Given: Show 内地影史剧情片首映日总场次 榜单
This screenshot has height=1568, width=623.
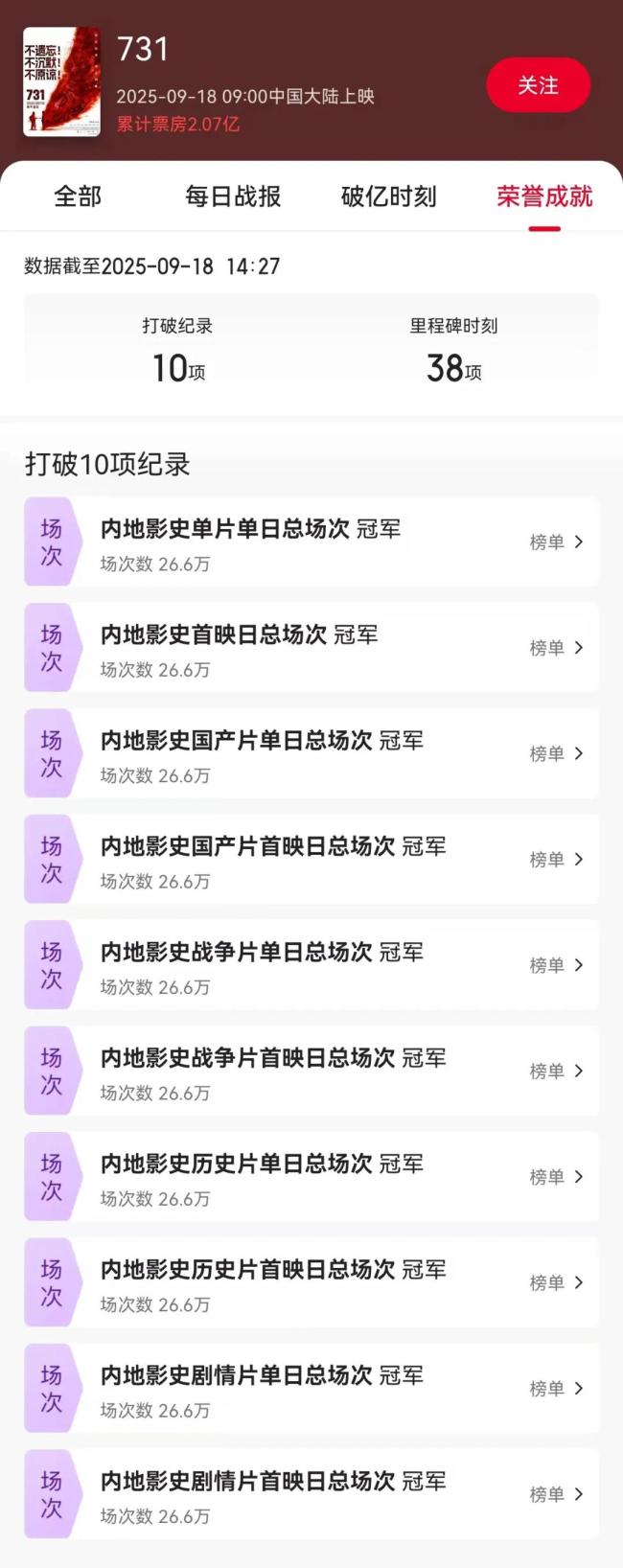Looking at the screenshot, I should click(x=556, y=1494).
